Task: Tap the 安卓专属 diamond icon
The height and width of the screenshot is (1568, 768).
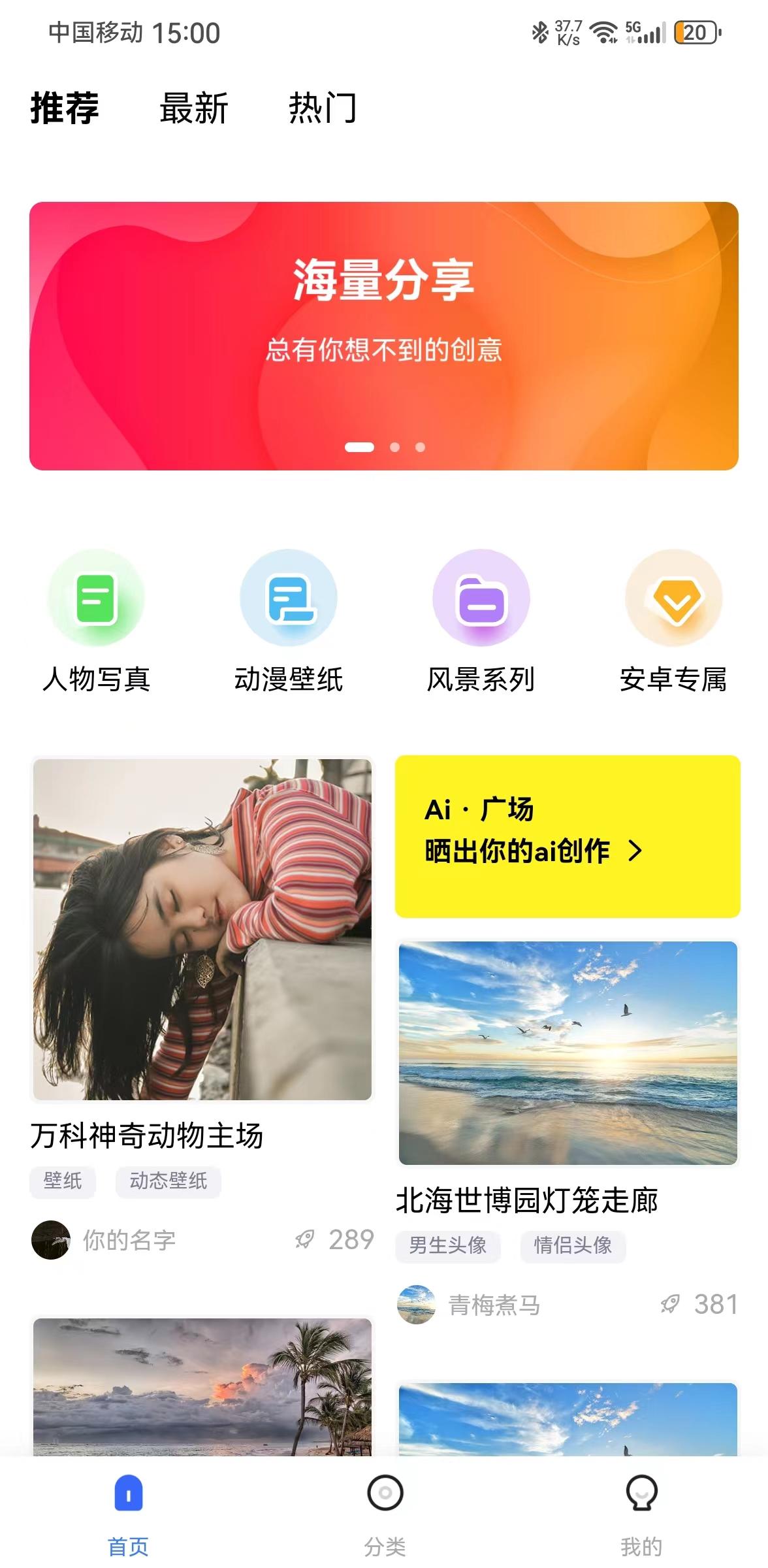Action: (673, 598)
